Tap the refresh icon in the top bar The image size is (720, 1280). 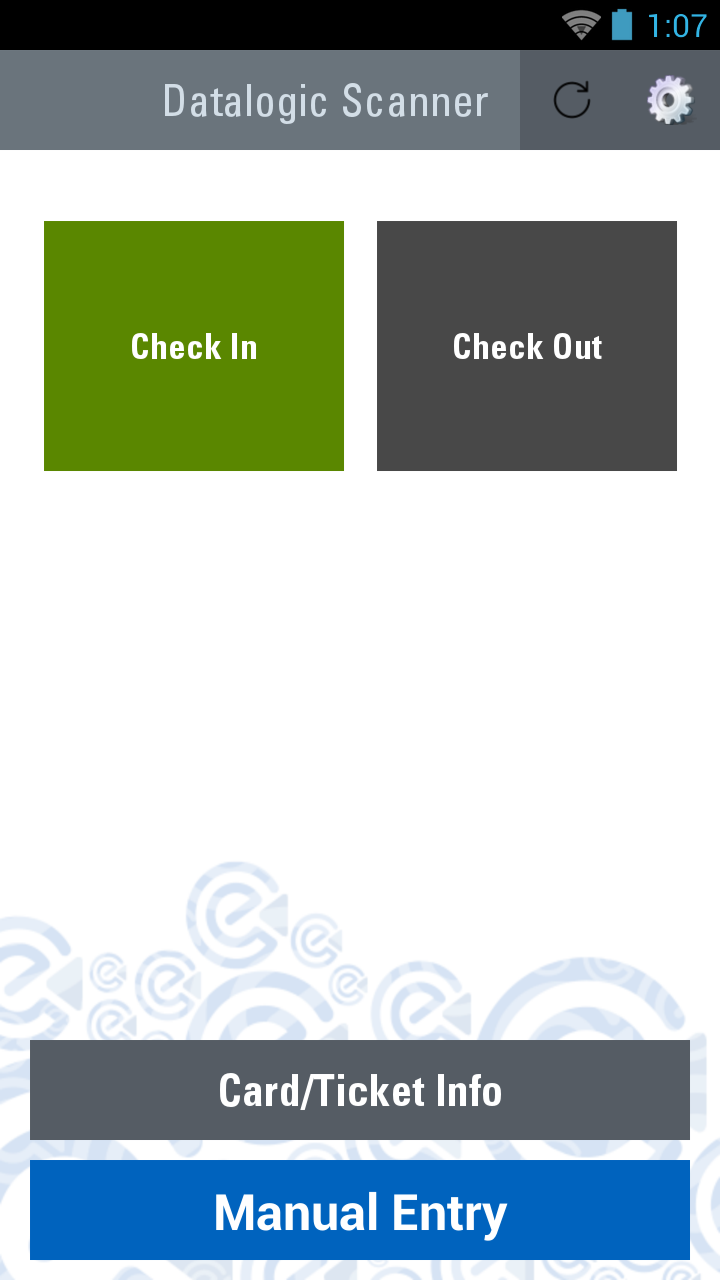coord(571,100)
